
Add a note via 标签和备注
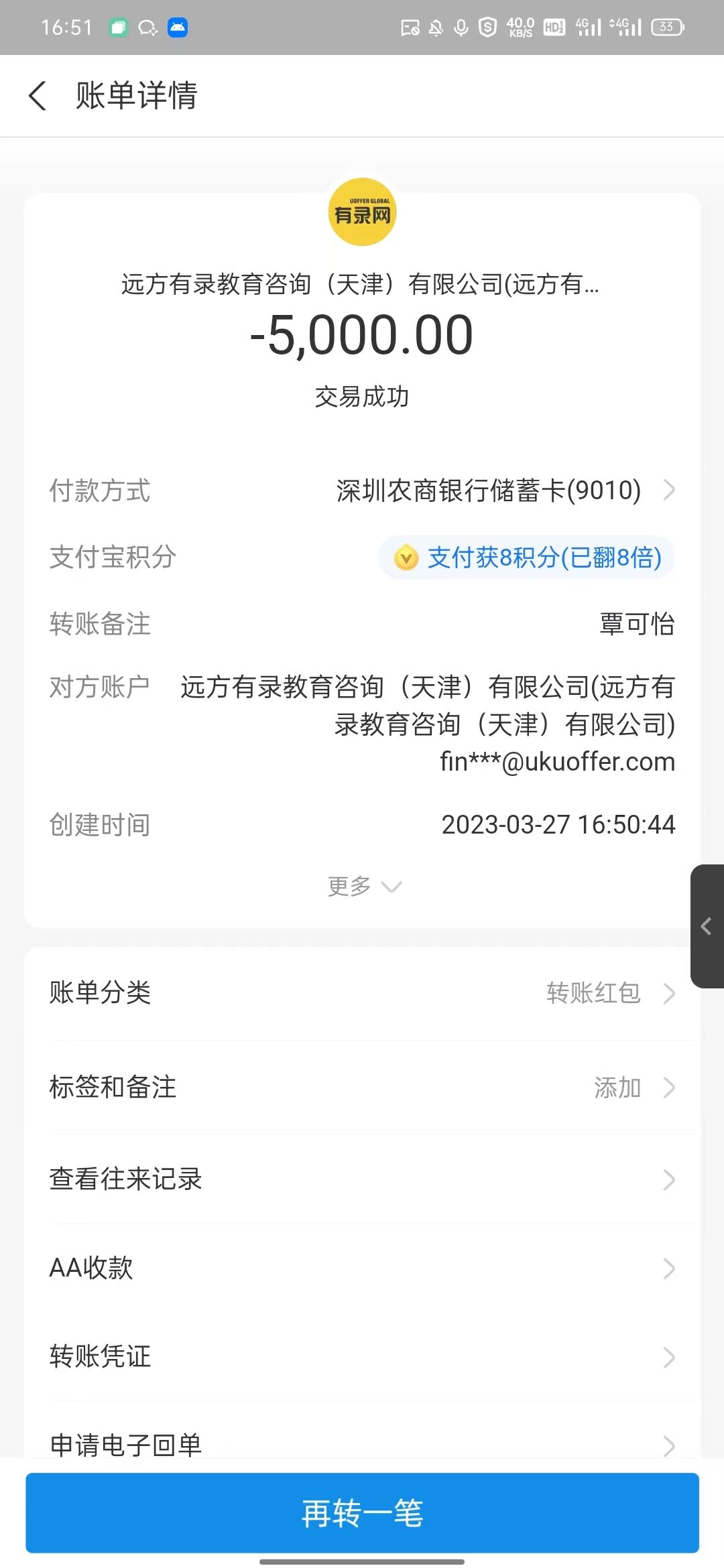pos(362,1088)
